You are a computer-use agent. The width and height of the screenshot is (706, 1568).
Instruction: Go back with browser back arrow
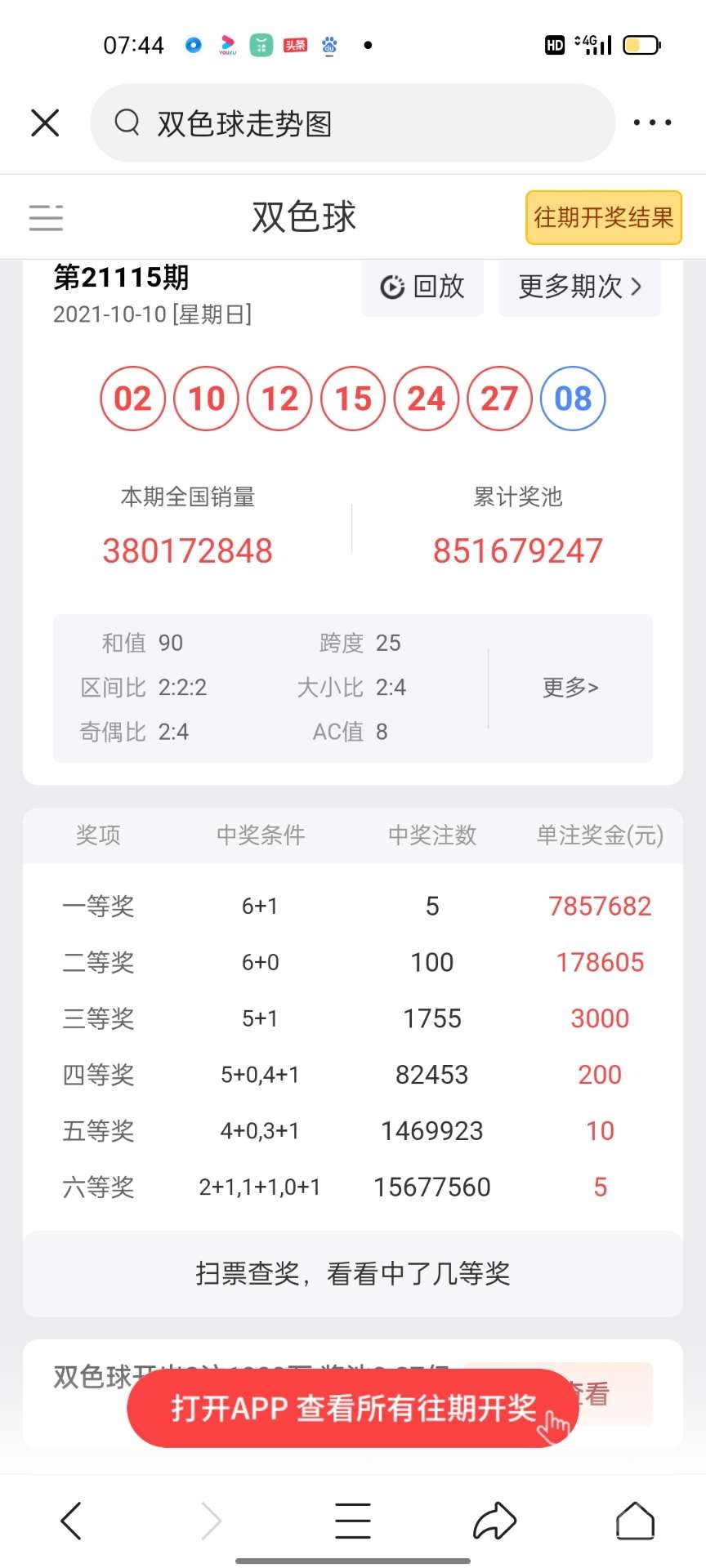click(72, 1521)
